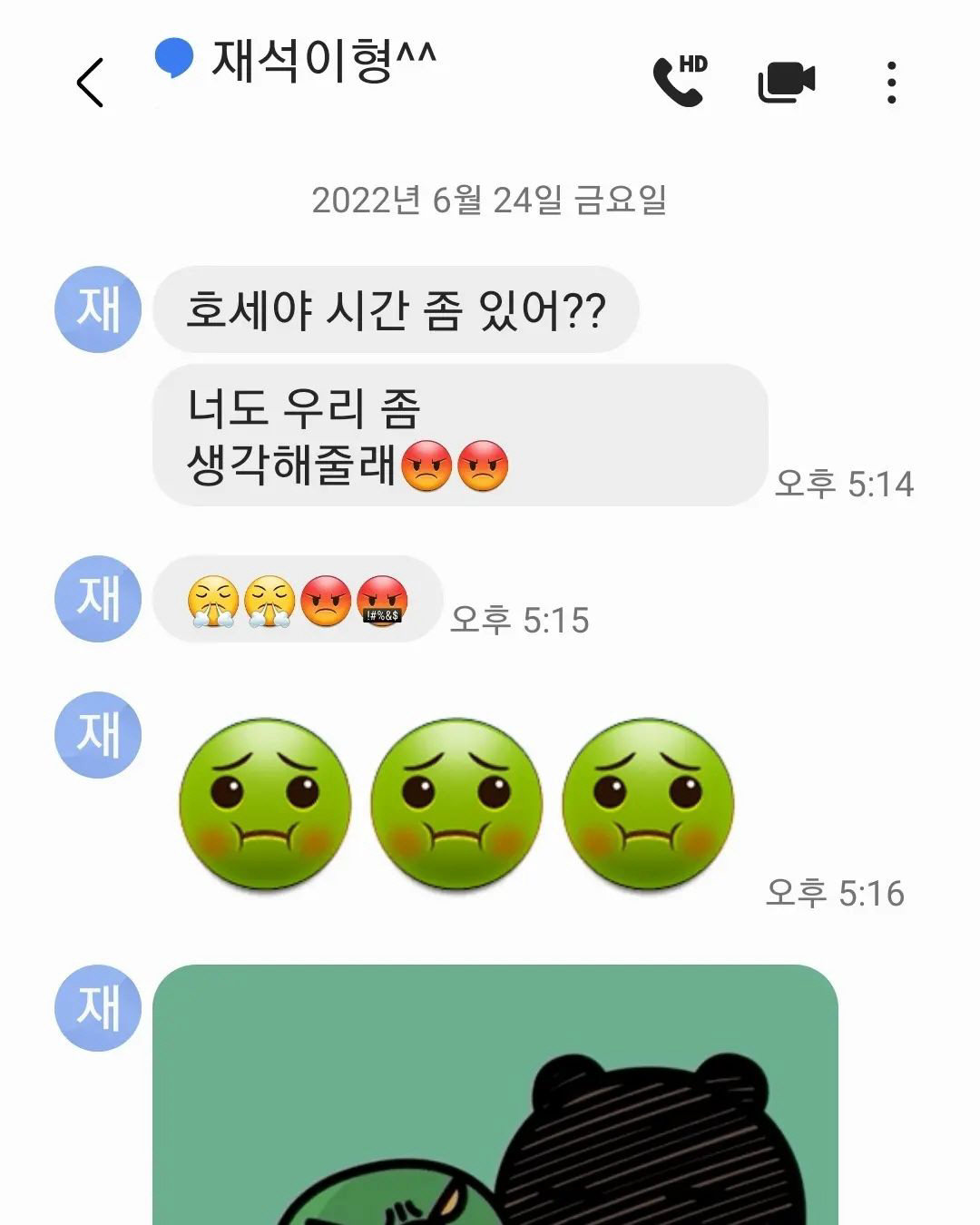Open the three-dot overflow menu
980x1225 pixels.
[892, 83]
